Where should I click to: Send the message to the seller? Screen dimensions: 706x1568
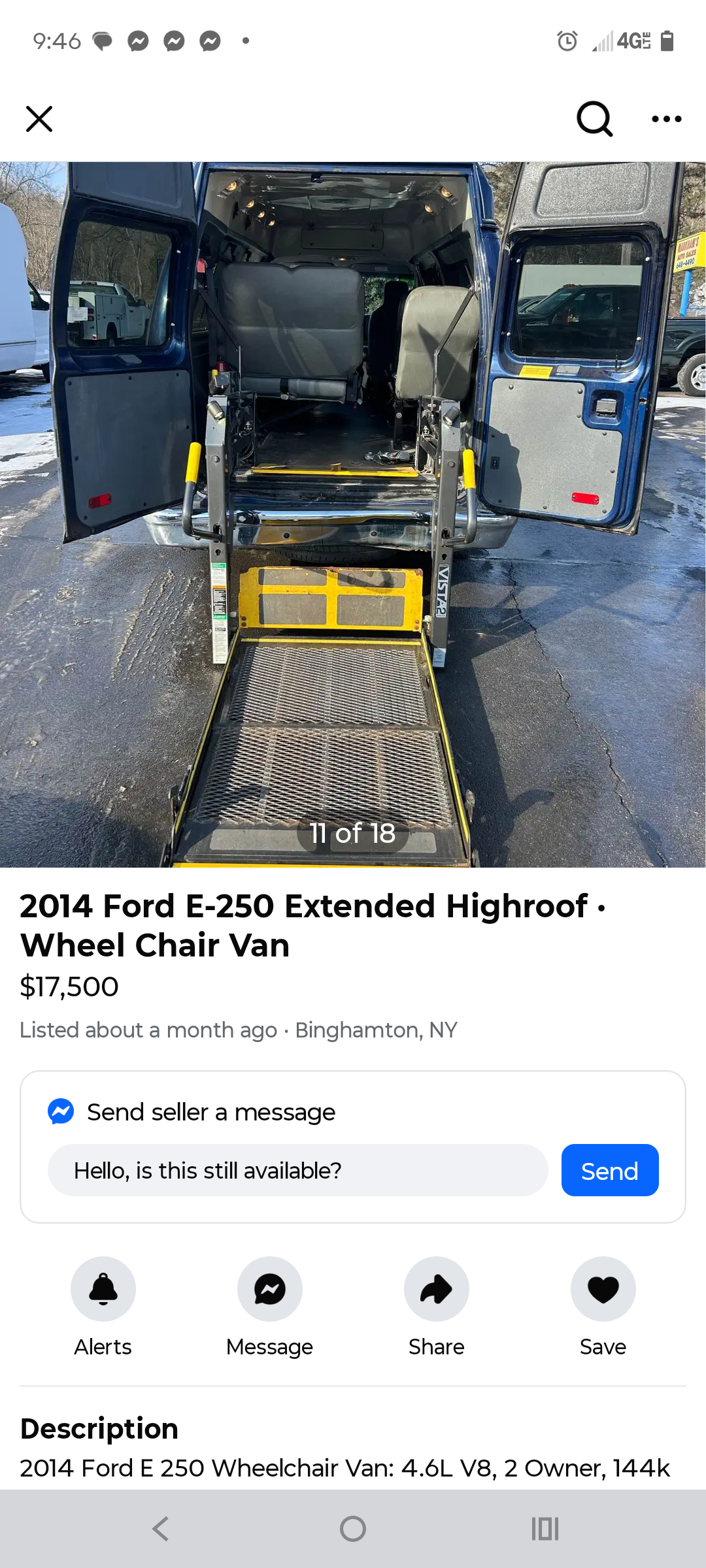609,1170
